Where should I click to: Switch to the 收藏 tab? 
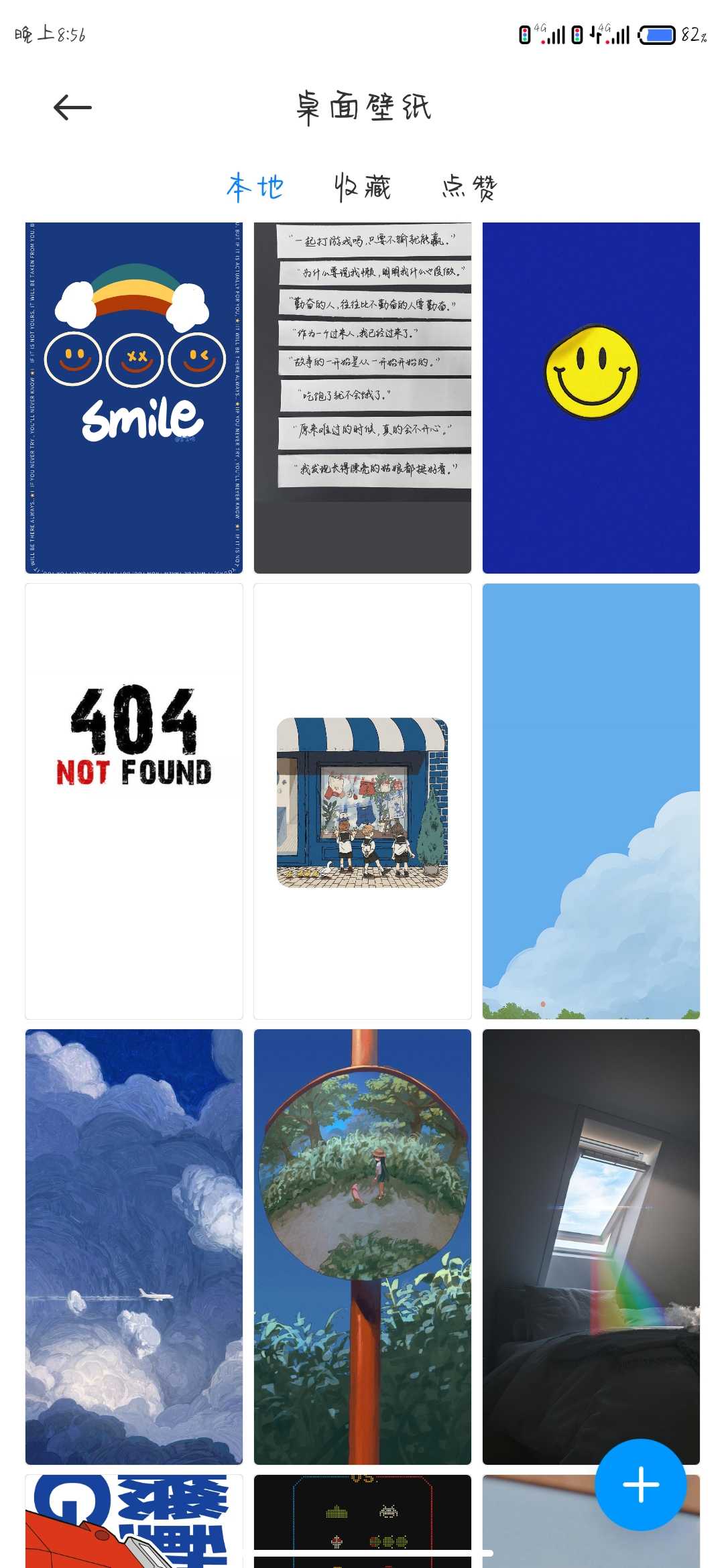coord(363,188)
